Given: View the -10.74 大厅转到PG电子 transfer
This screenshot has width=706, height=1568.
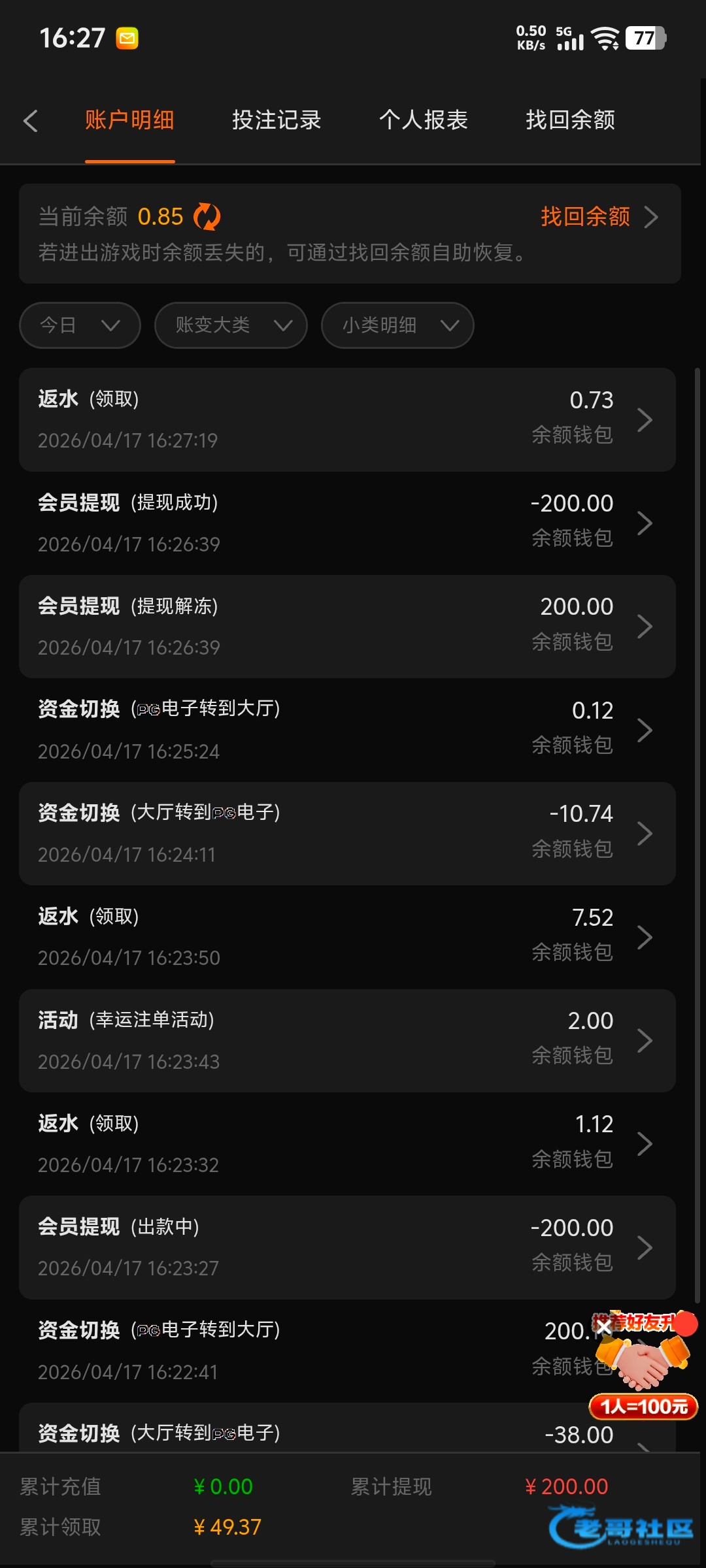Looking at the screenshot, I should [x=346, y=833].
